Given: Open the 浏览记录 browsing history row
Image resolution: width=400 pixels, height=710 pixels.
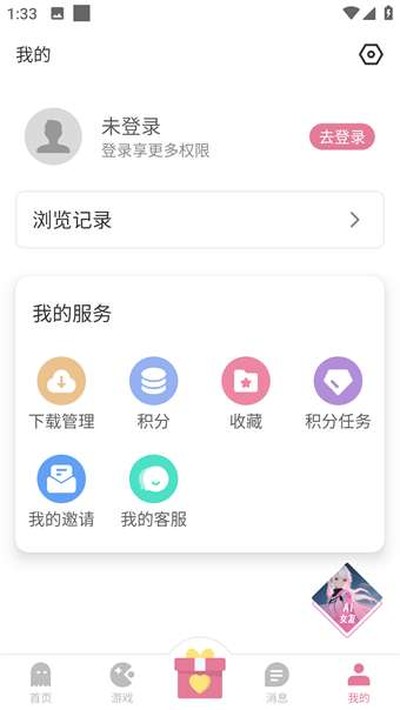Looking at the screenshot, I should (200, 220).
